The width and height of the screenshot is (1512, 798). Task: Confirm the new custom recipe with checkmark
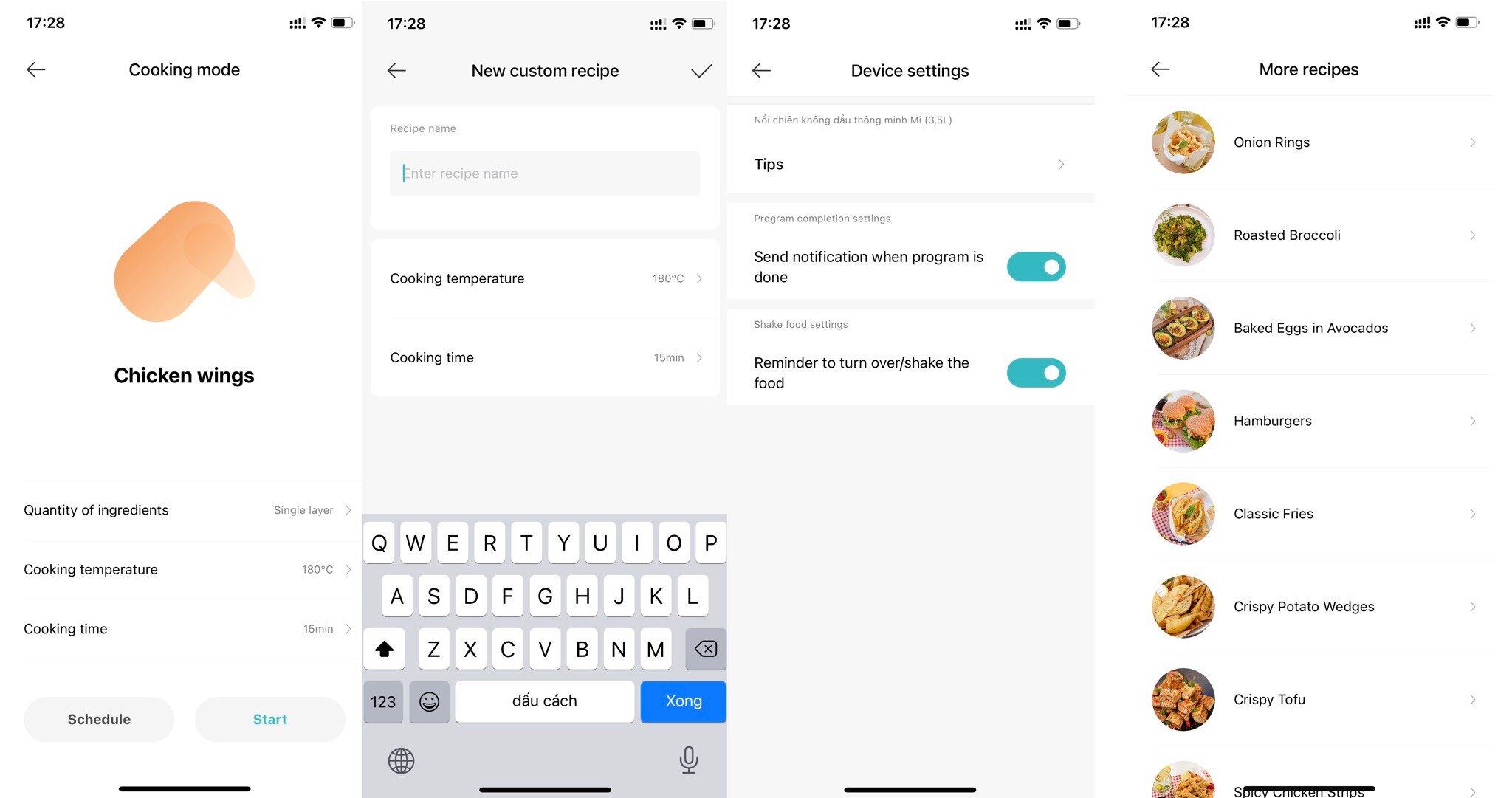coord(701,71)
